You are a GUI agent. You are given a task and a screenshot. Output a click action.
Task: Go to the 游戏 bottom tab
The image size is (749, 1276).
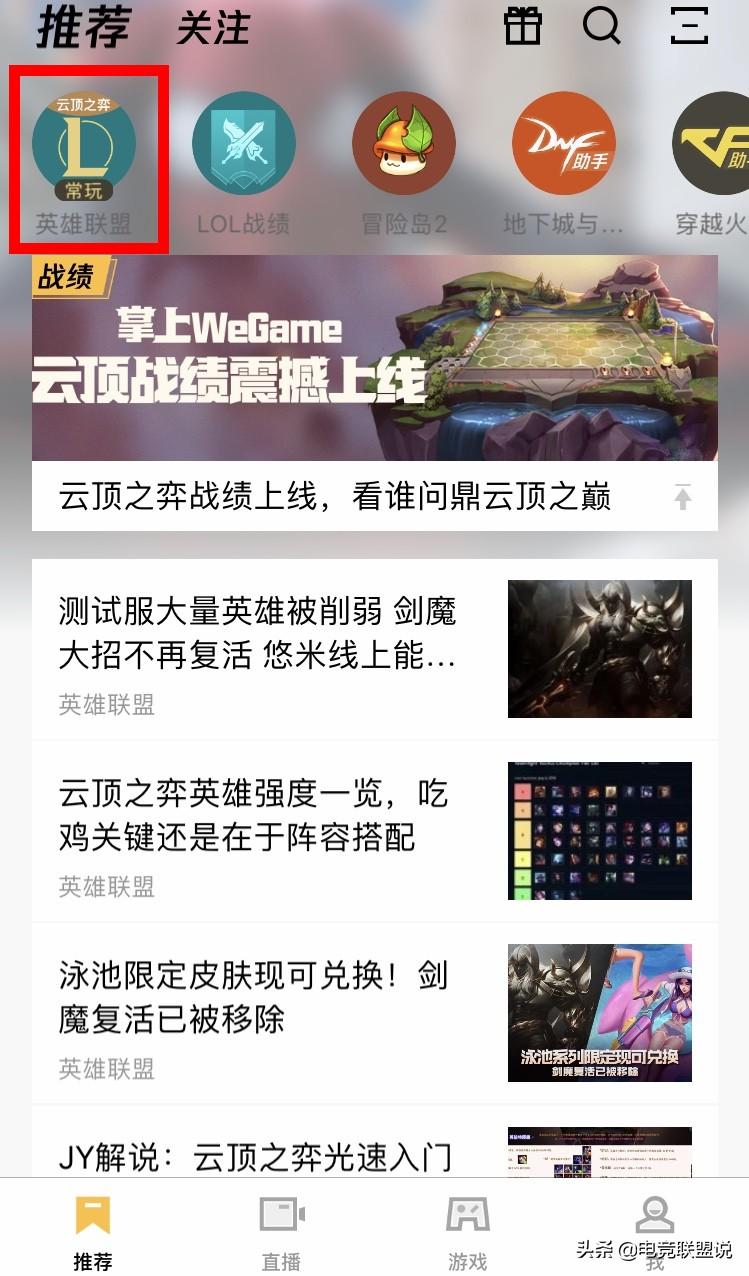coord(467,1232)
